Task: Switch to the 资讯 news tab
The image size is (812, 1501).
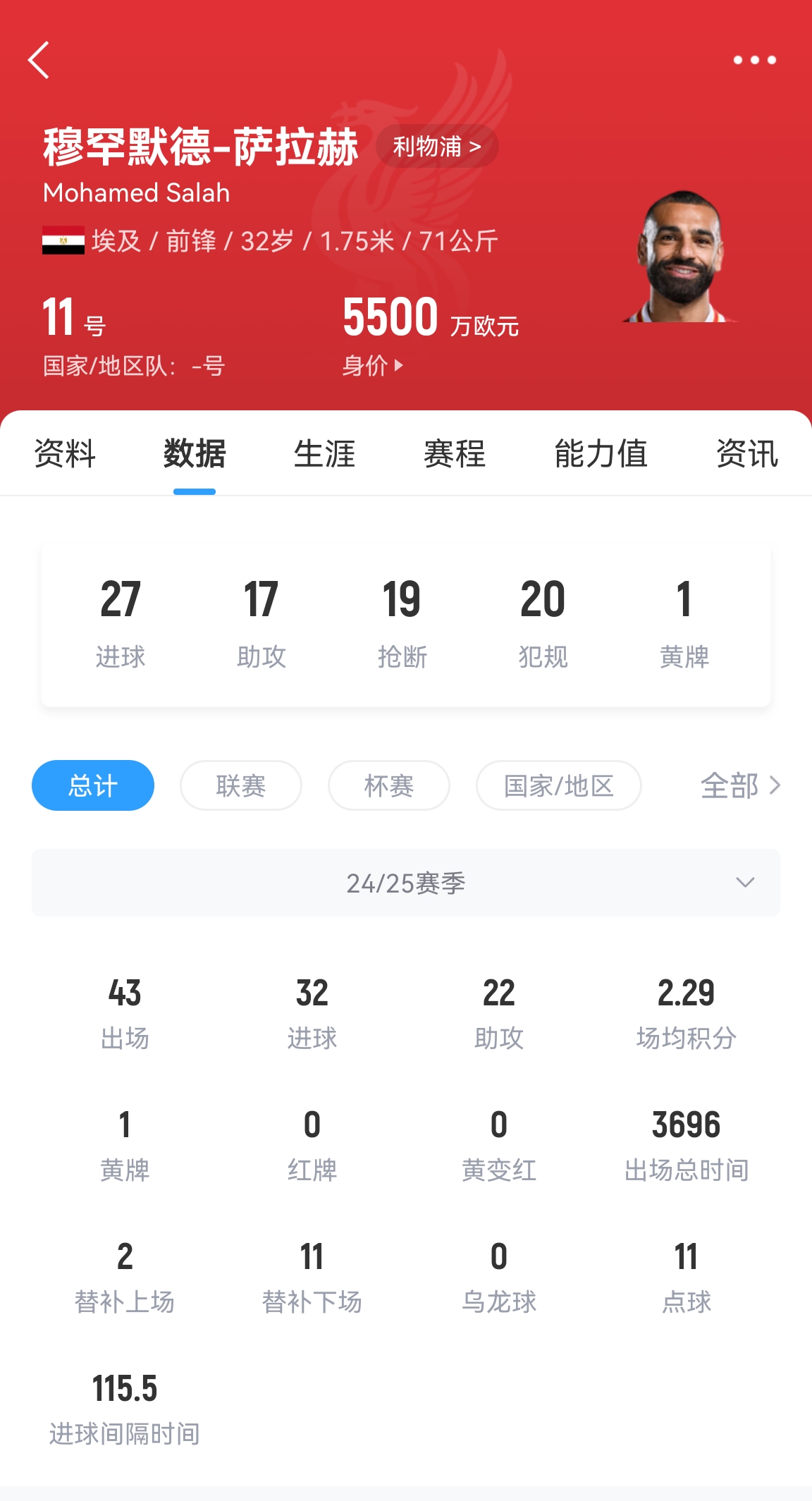Action: pos(748,455)
